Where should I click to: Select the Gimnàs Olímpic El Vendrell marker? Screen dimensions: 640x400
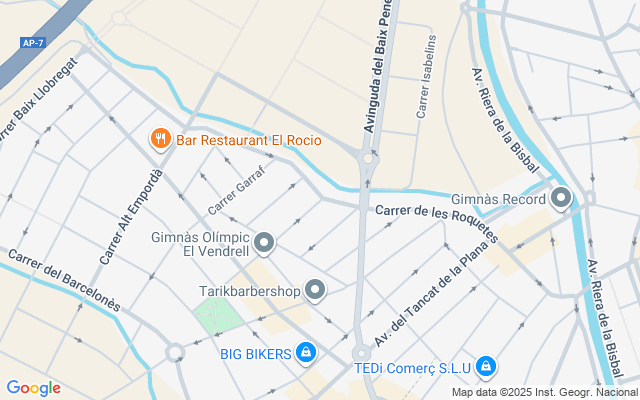click(x=264, y=244)
